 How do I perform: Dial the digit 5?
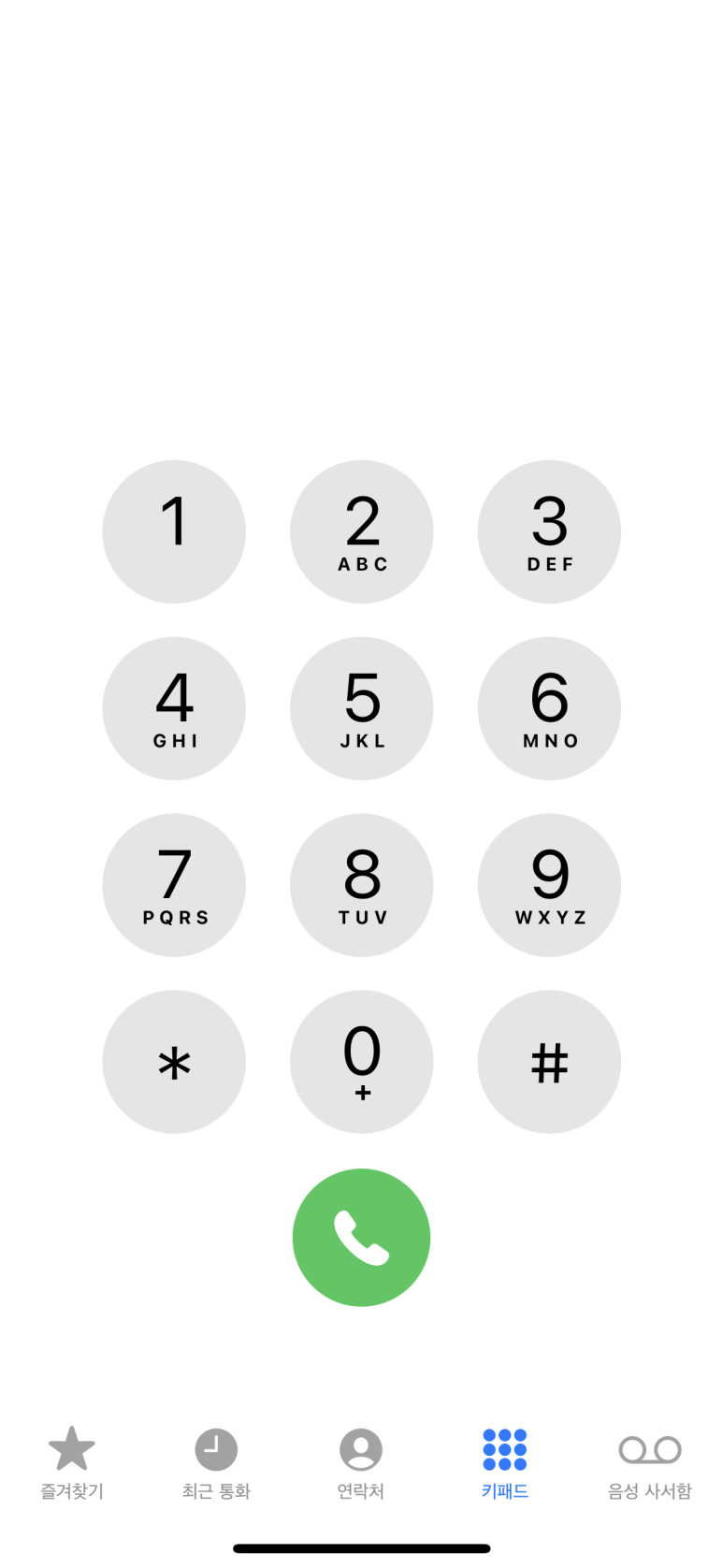click(x=362, y=708)
